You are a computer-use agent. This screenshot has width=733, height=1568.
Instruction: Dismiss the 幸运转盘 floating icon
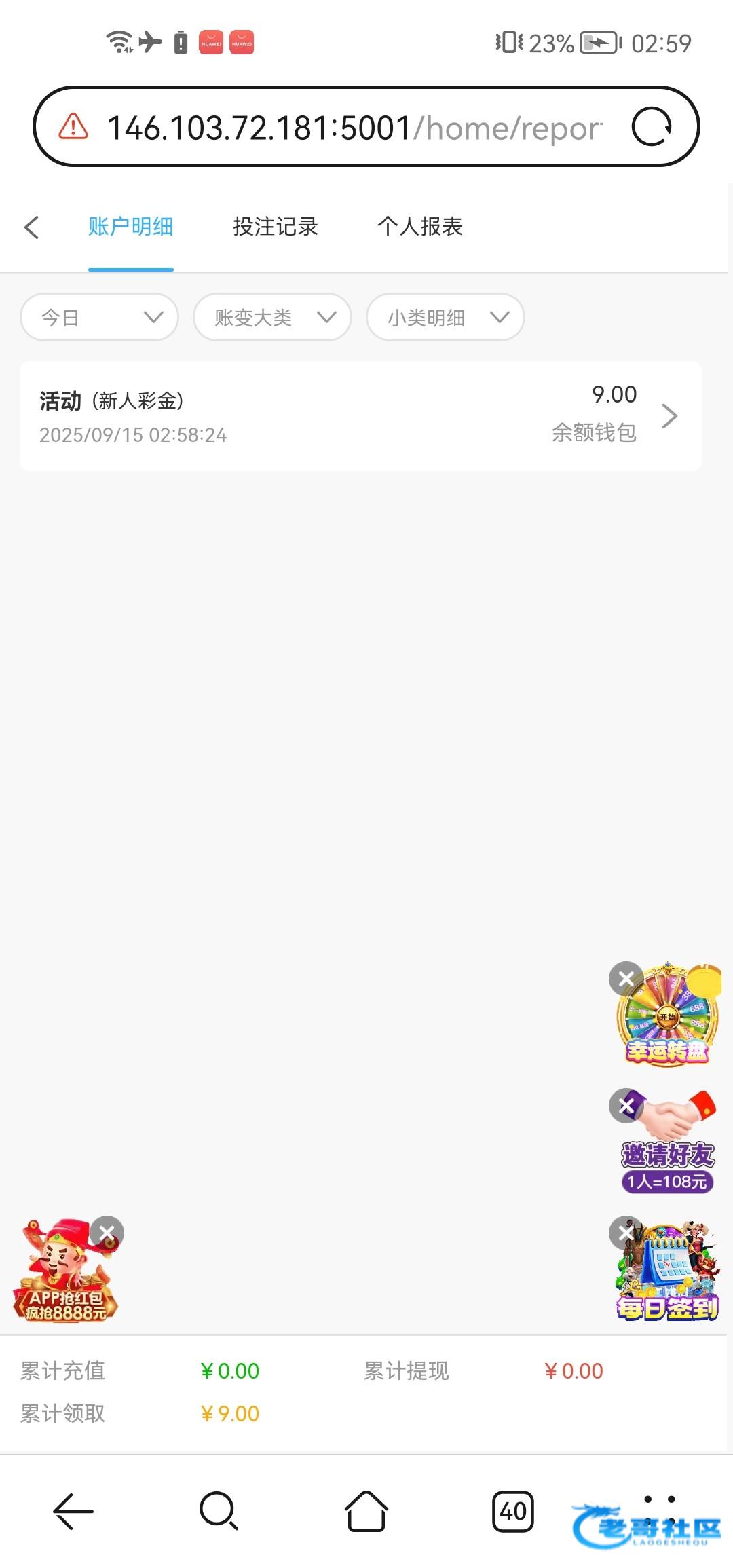coord(626,978)
